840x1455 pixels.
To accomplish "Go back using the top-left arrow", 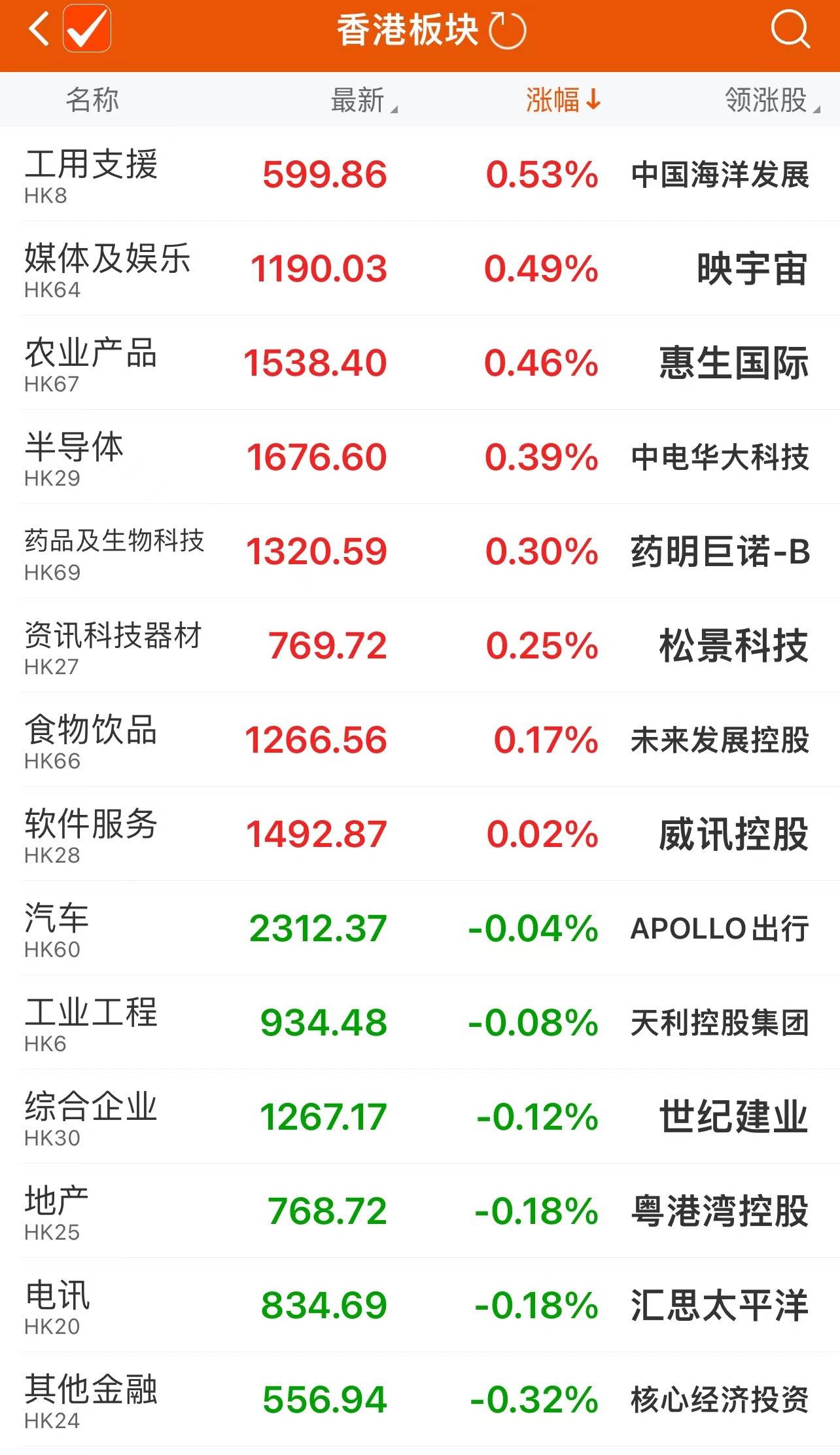I will click(x=39, y=30).
